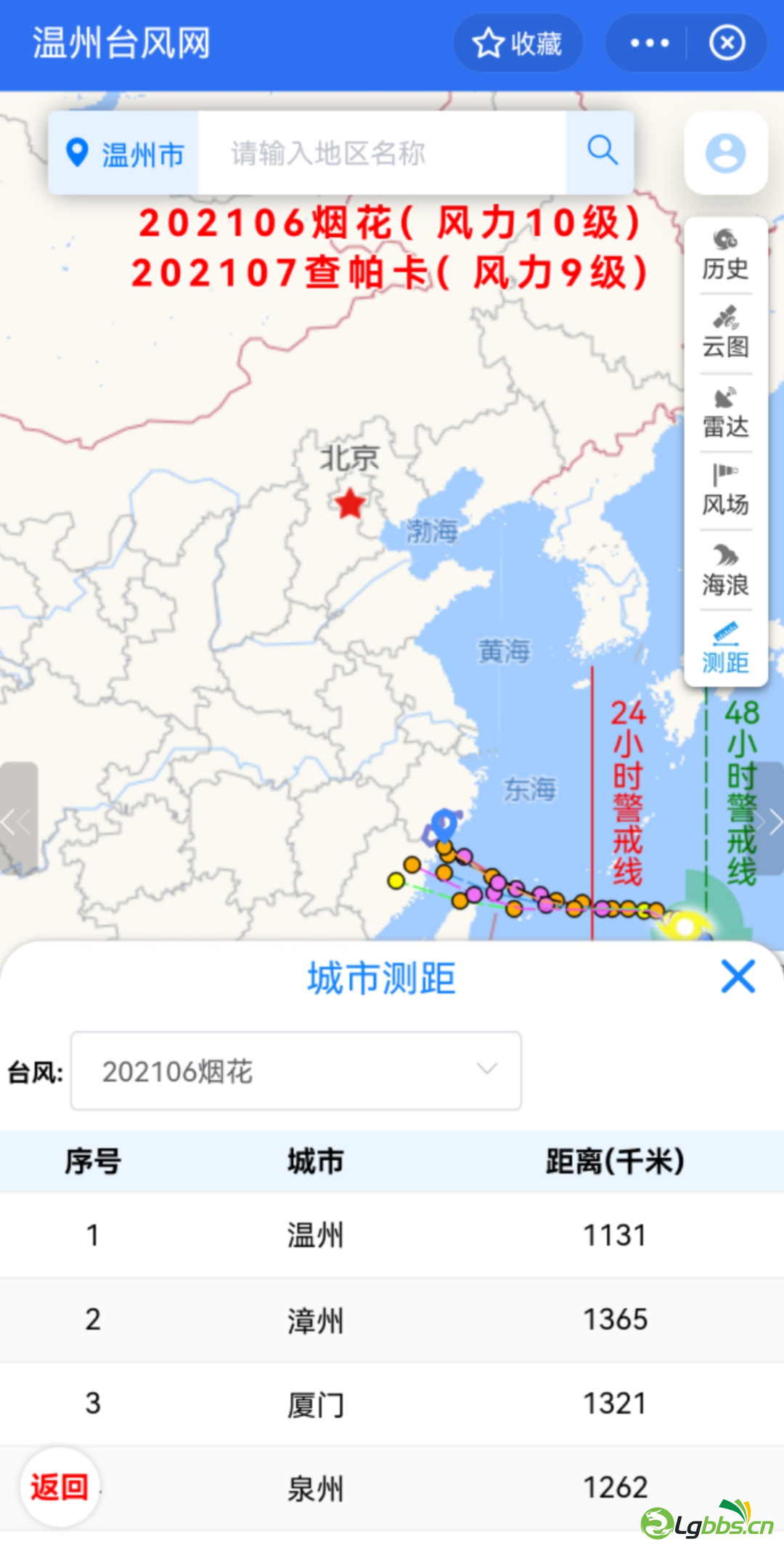Expand the 202106烟花 typhoon dropdown
Image resolution: width=784 pixels, height=1547 pixels.
pyautogui.click(x=296, y=1071)
